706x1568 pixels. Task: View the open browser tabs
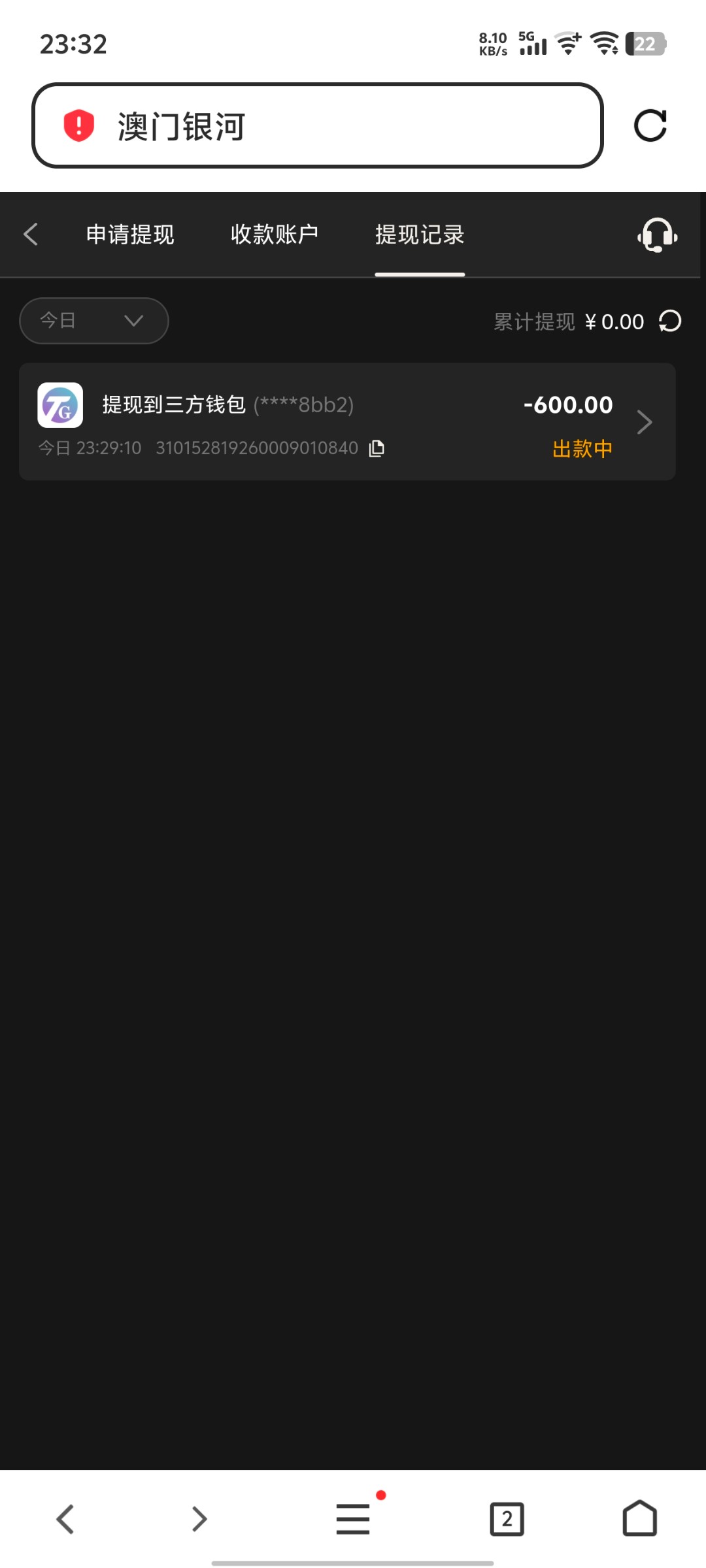(507, 1519)
